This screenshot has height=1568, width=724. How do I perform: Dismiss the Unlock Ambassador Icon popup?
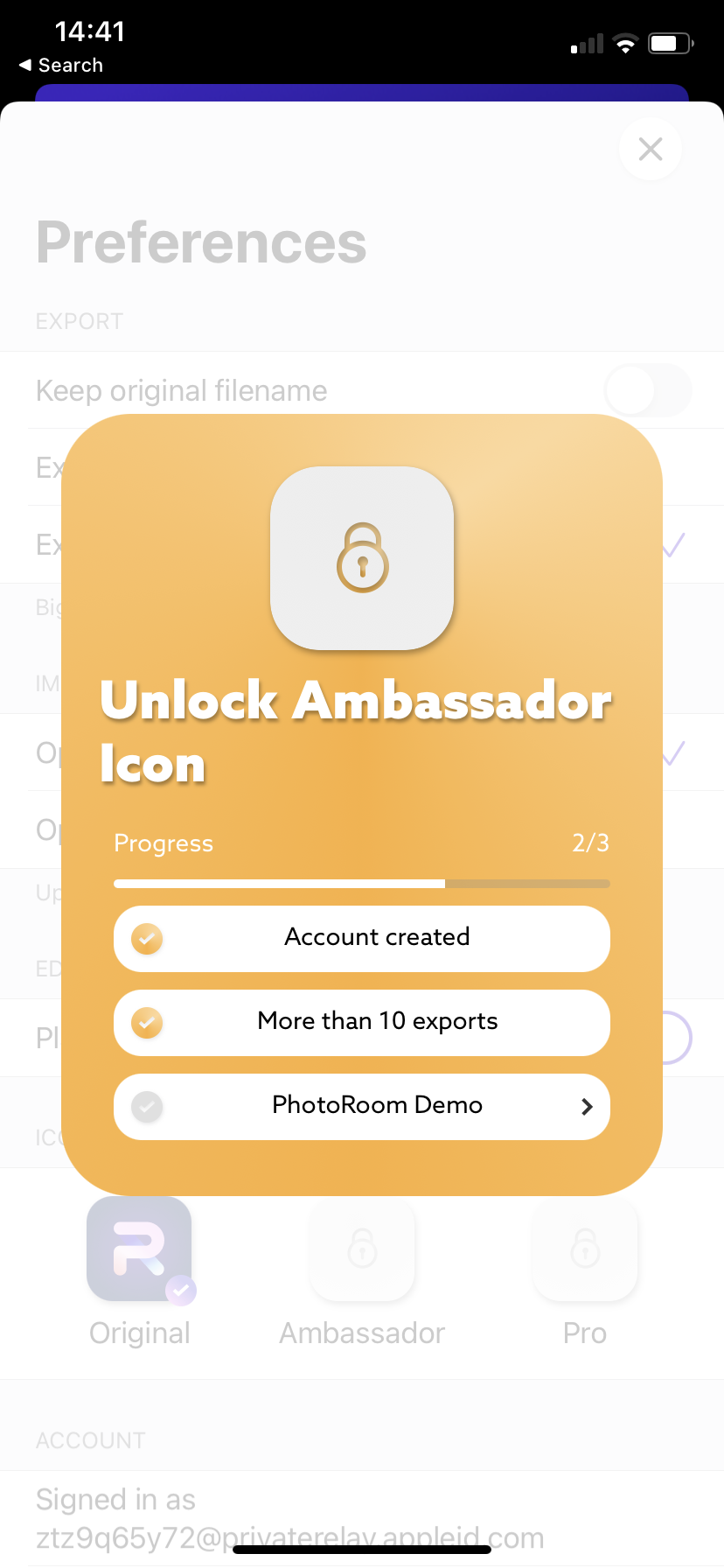(650, 149)
